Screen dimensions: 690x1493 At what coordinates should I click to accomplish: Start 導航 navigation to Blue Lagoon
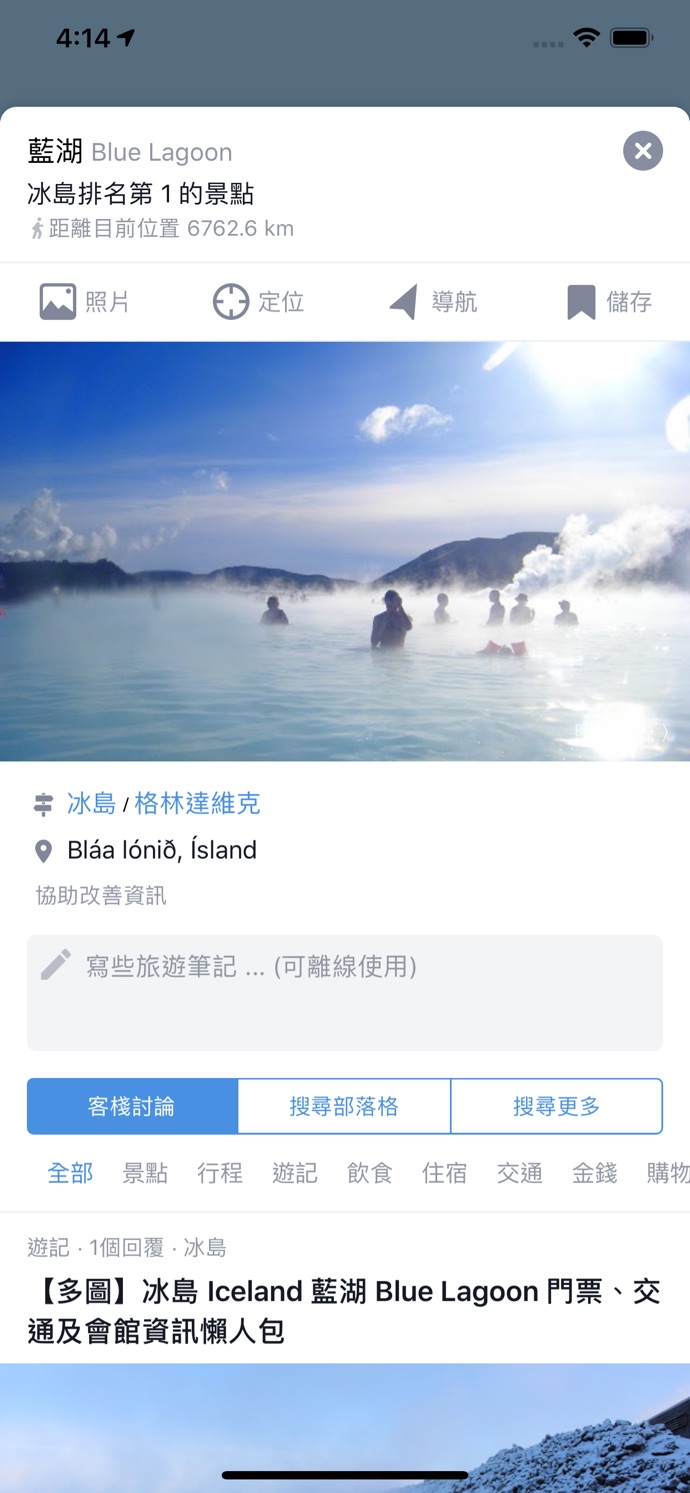point(432,302)
